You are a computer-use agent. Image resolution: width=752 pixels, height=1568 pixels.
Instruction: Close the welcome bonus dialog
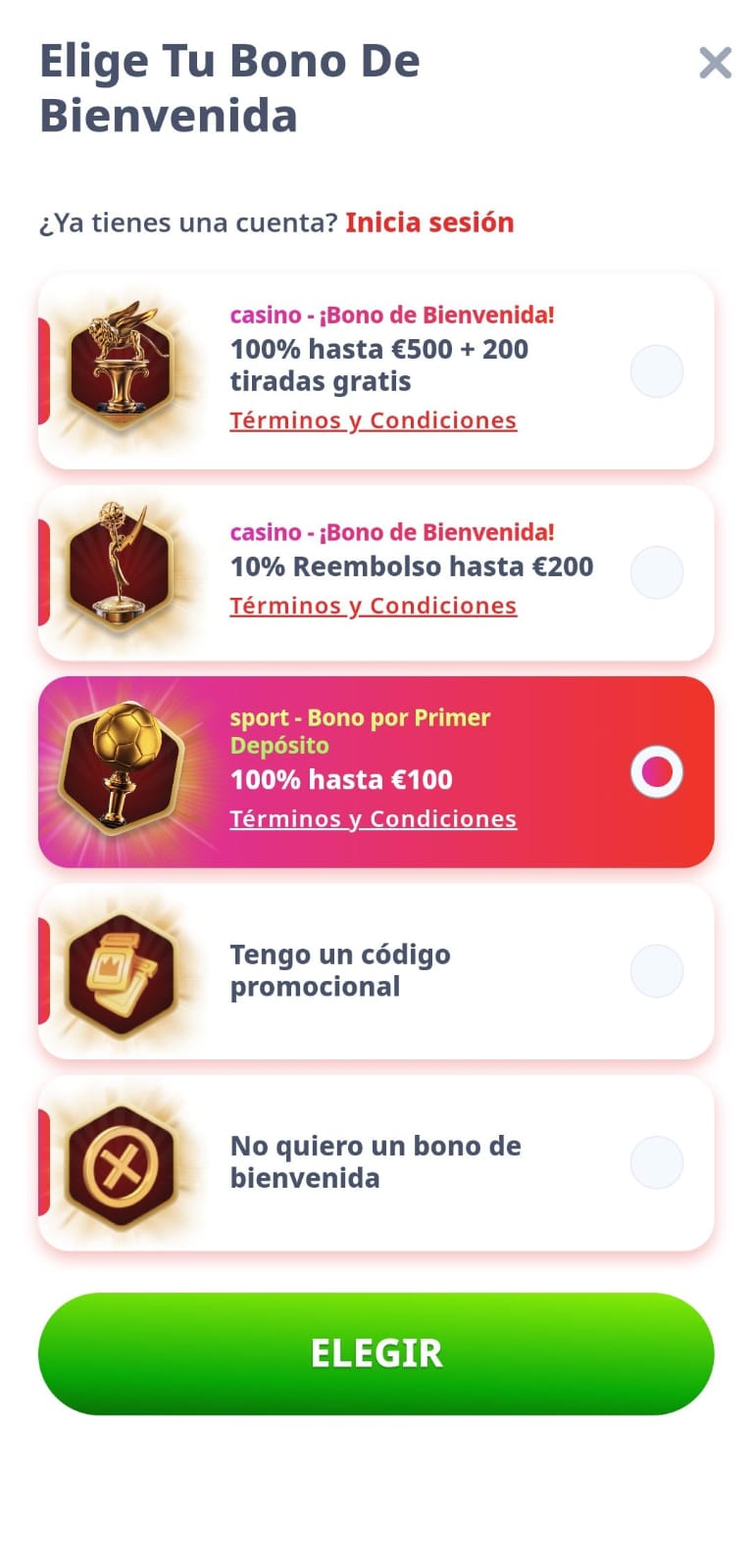[x=715, y=63]
